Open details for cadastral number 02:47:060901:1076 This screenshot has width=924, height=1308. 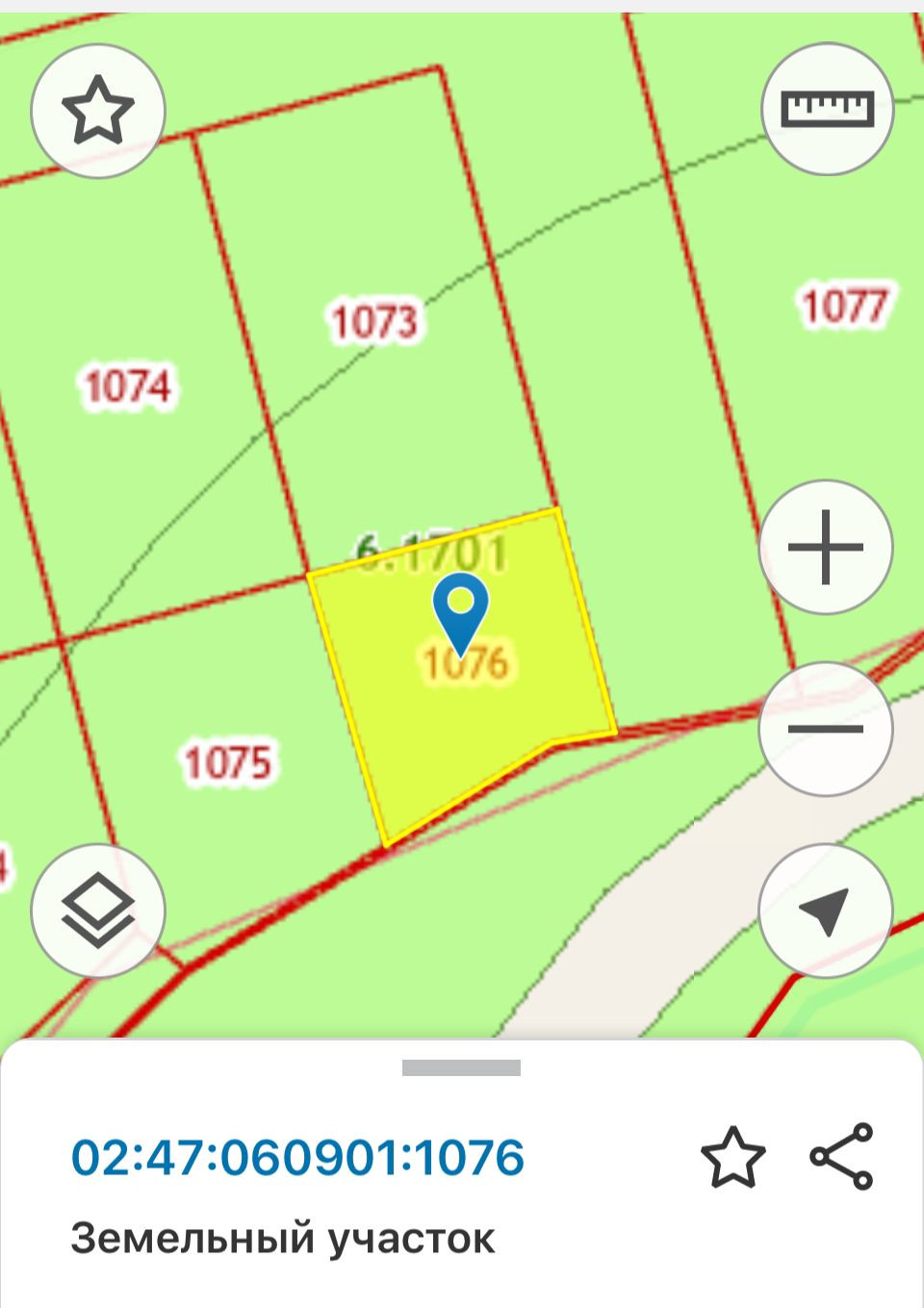click(x=298, y=1157)
